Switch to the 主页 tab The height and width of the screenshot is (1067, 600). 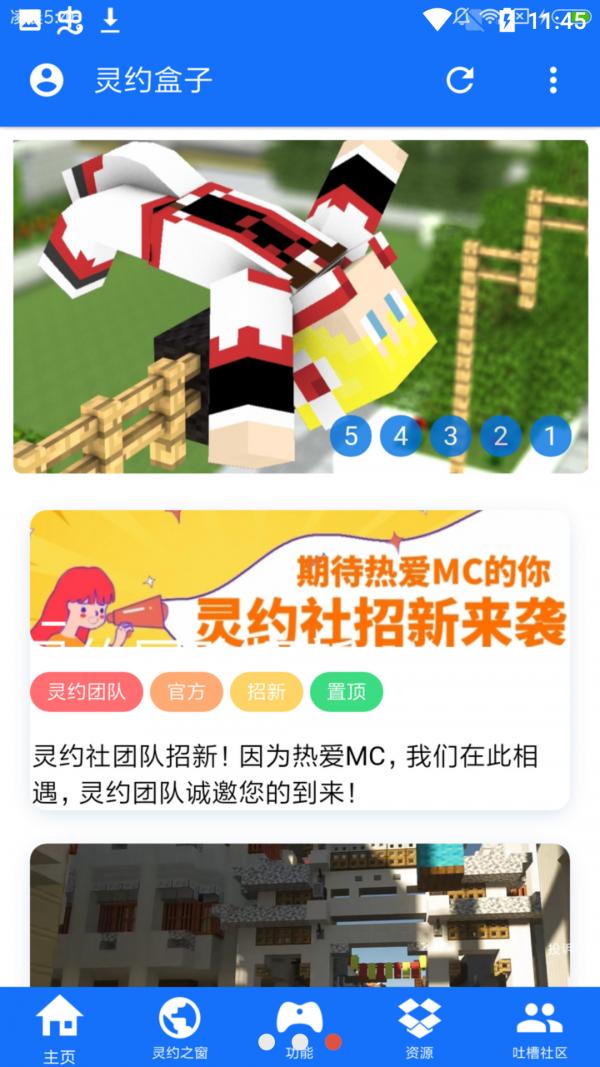(59, 1028)
